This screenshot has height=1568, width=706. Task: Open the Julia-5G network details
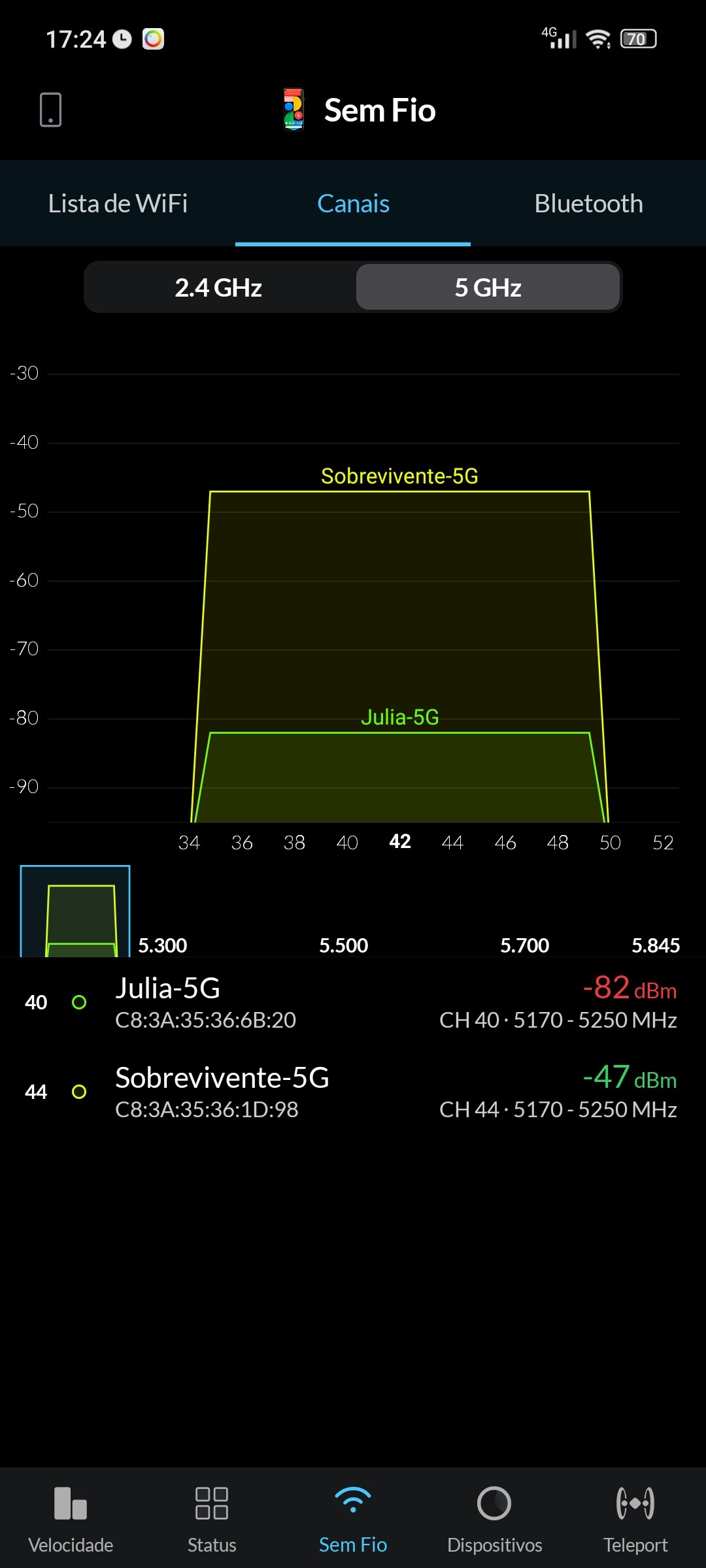click(353, 1003)
